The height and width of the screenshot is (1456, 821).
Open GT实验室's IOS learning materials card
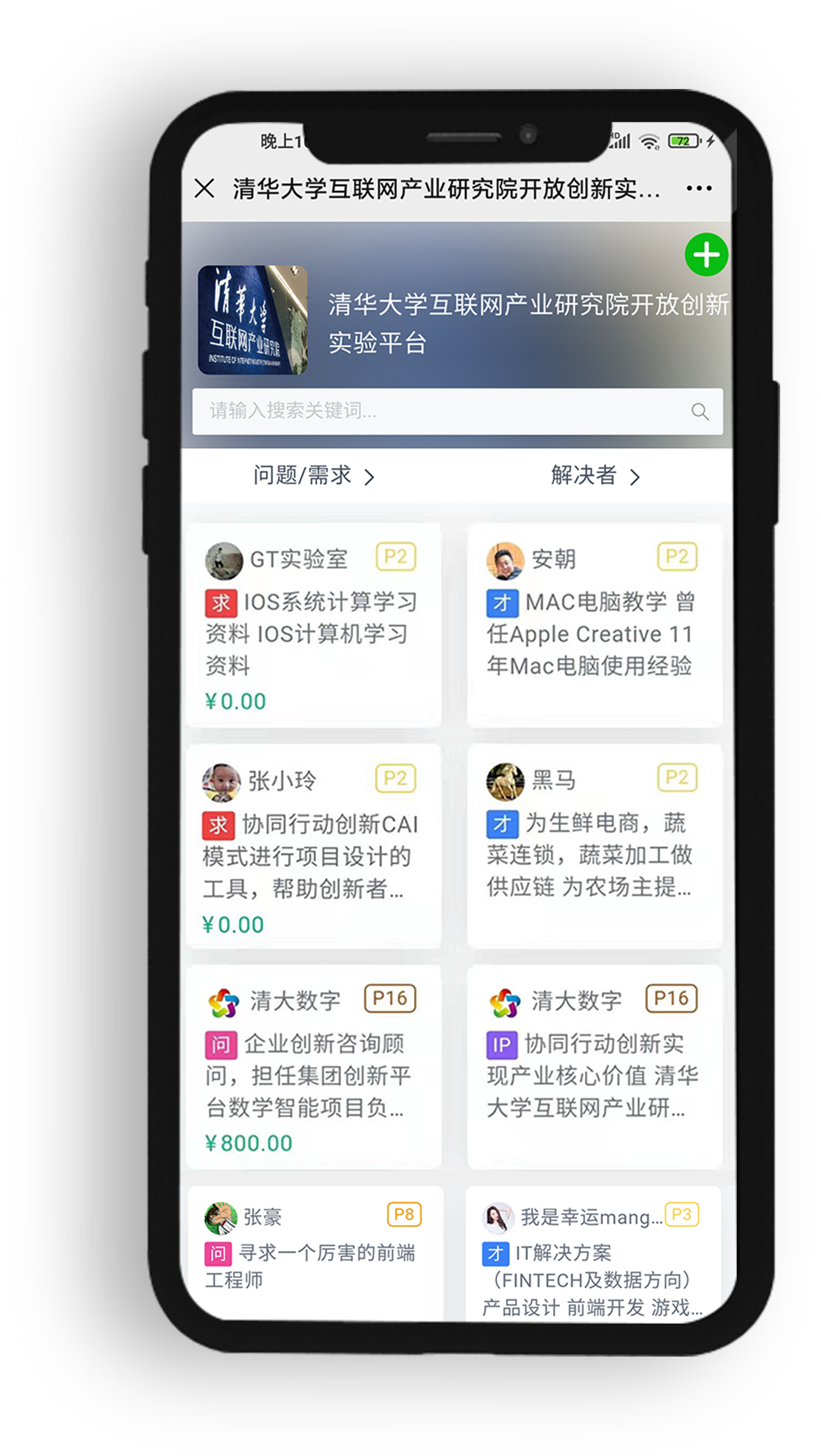click(x=314, y=625)
